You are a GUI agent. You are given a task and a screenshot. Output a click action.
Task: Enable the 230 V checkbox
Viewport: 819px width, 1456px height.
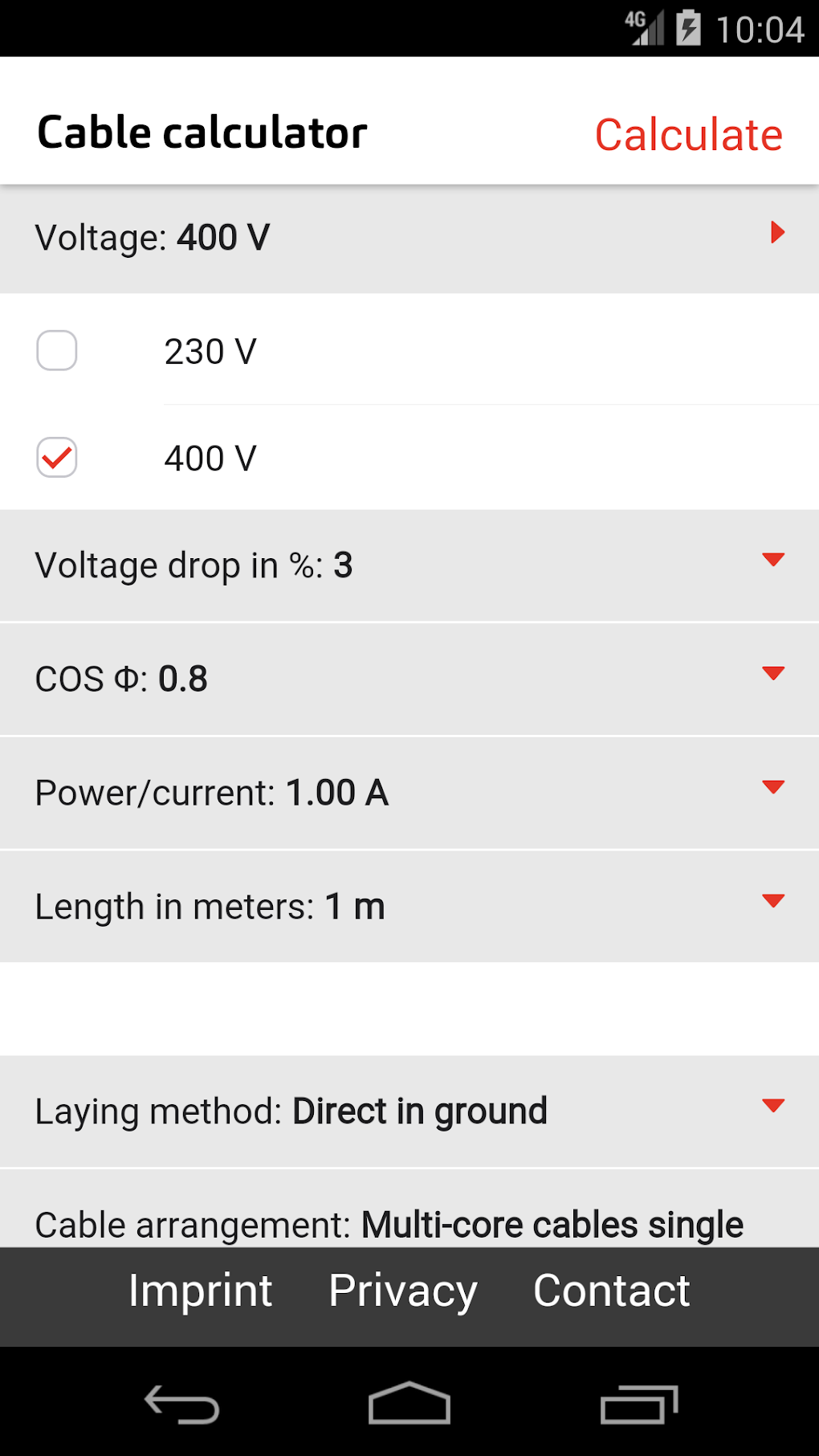[56, 349]
